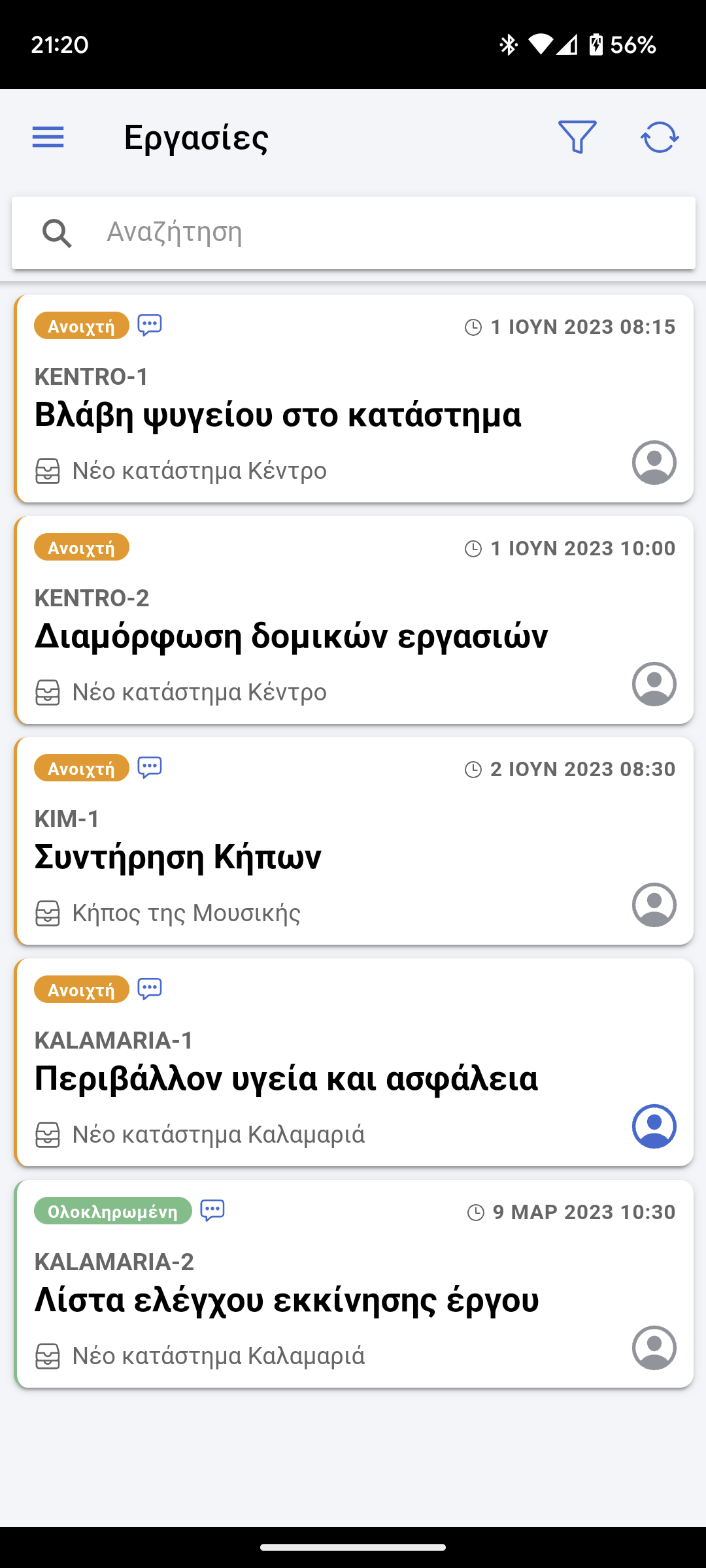Tap the comments icon on KENTRO-1 card
This screenshot has width=706, height=1568.
coord(150,325)
